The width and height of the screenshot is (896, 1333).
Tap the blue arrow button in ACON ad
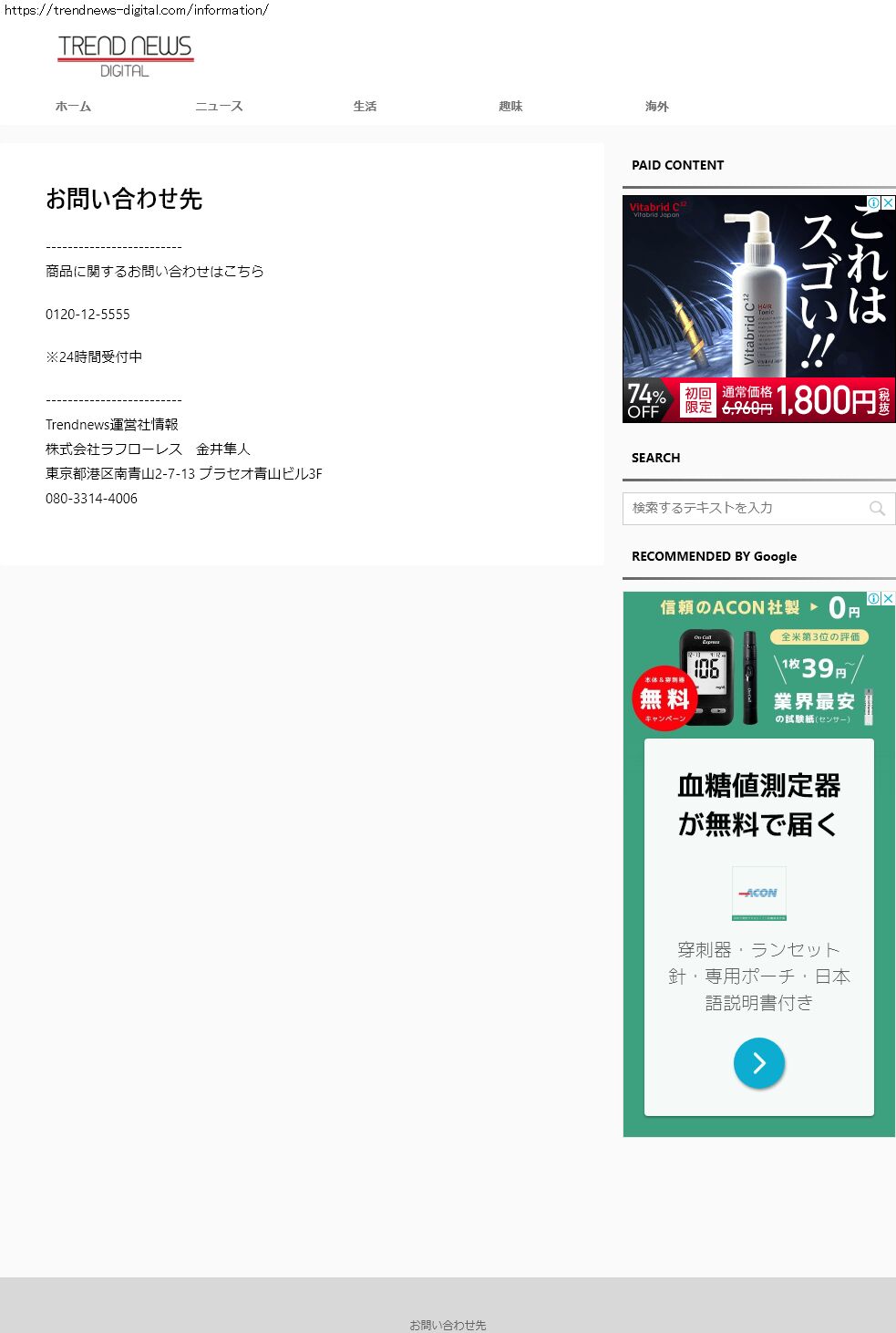point(758,1063)
